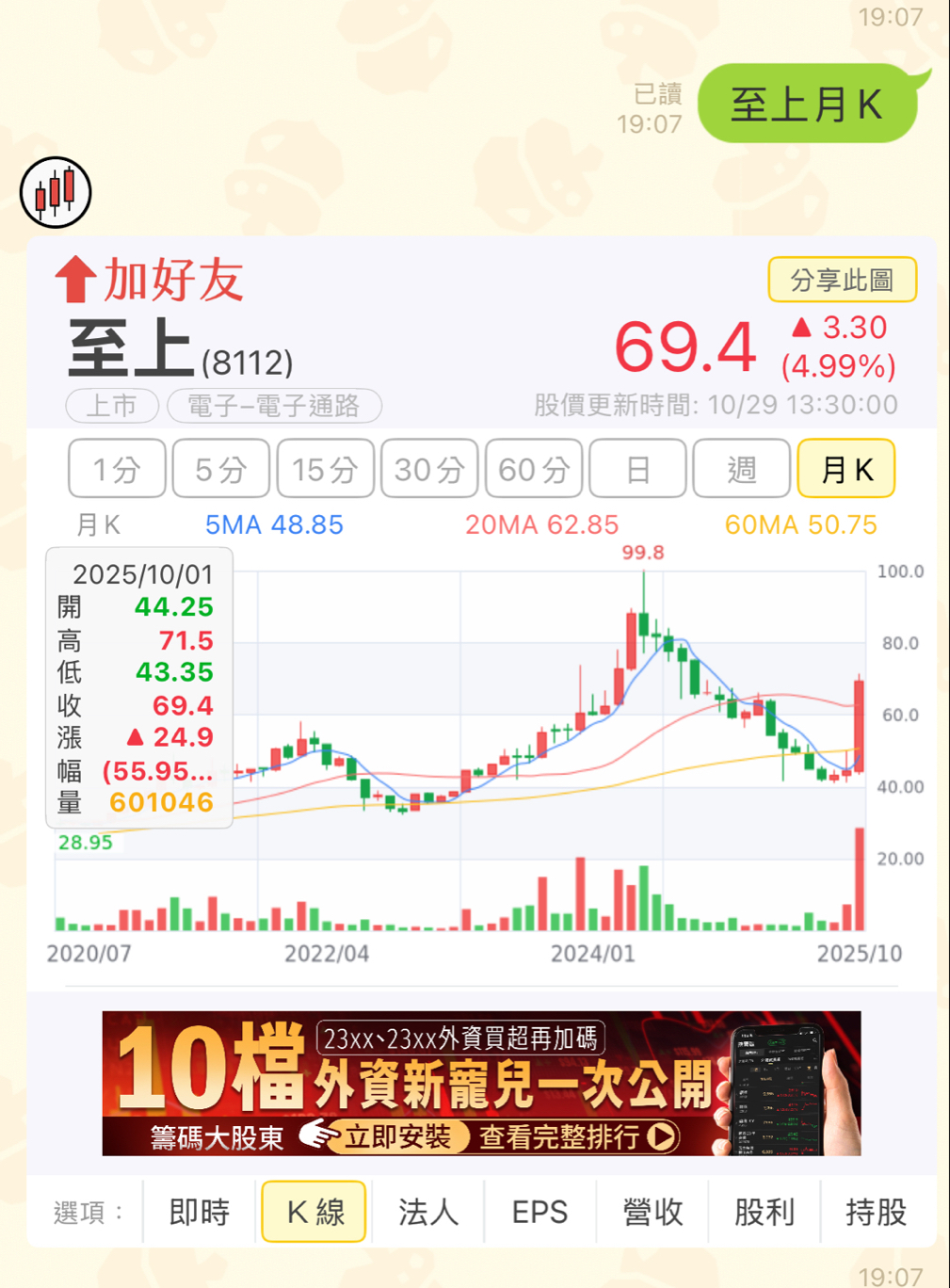Select the 月K monthly chart

coord(845,469)
